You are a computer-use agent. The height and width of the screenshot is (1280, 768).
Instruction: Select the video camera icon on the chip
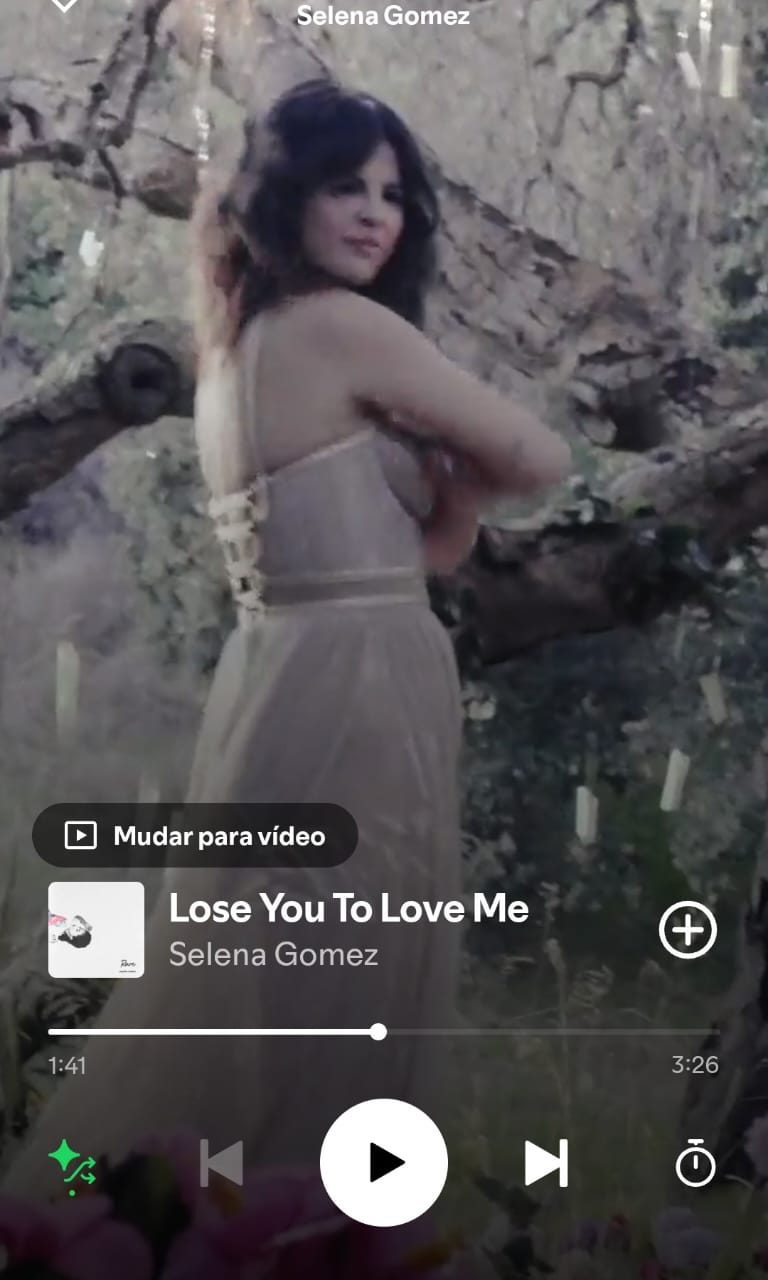click(x=80, y=834)
